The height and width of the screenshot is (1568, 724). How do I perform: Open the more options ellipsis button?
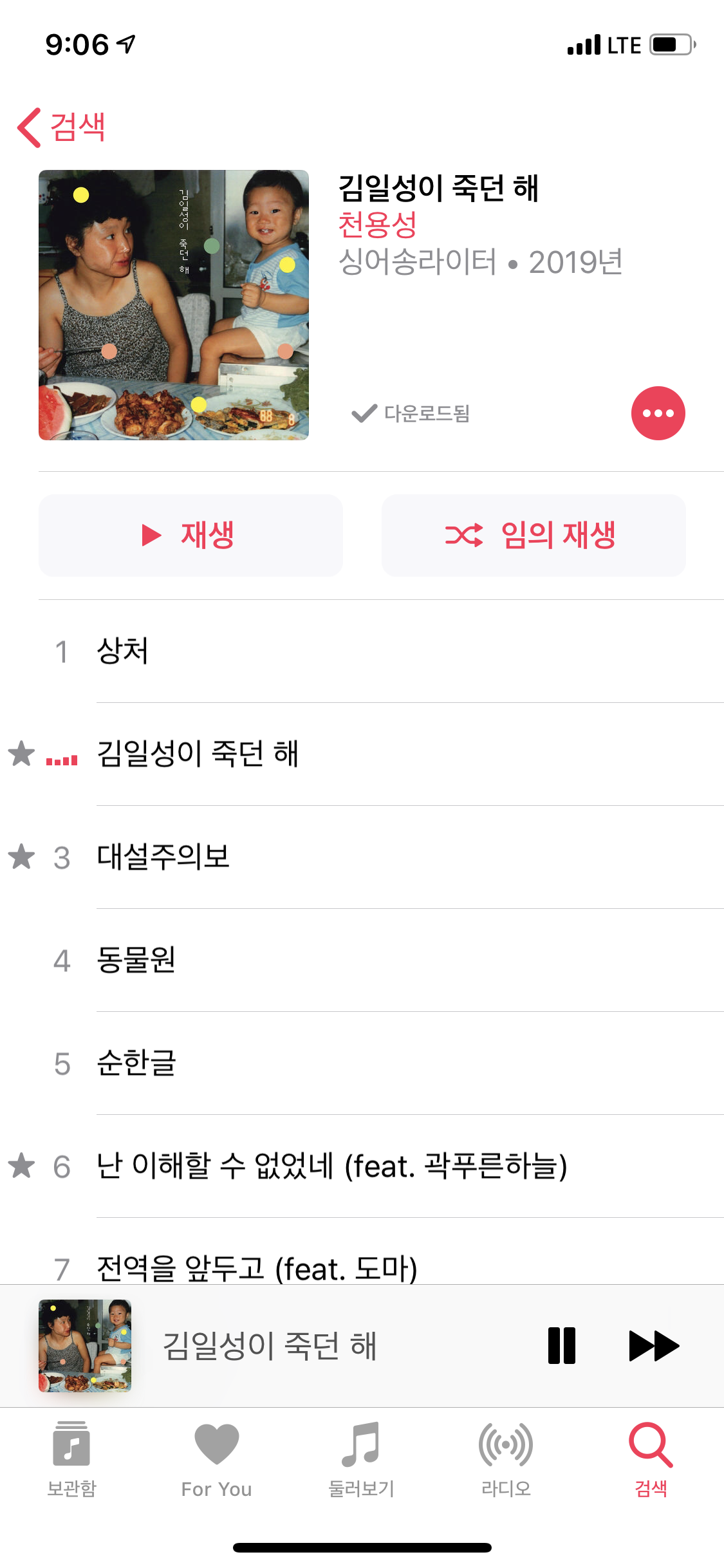pos(658,413)
